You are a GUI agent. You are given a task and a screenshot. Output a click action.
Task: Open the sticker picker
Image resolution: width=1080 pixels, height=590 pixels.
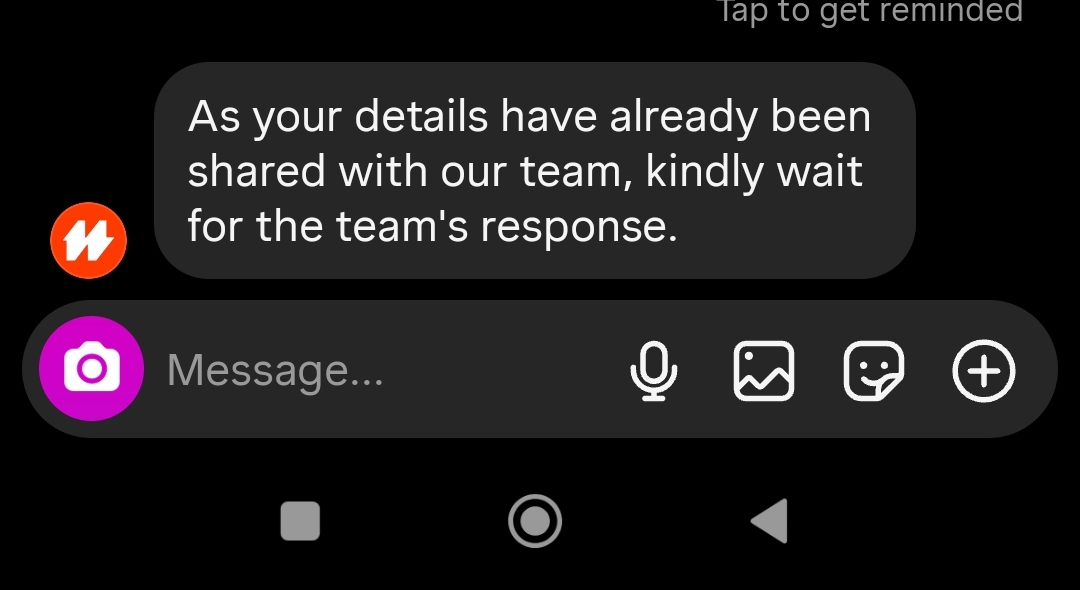(x=873, y=371)
